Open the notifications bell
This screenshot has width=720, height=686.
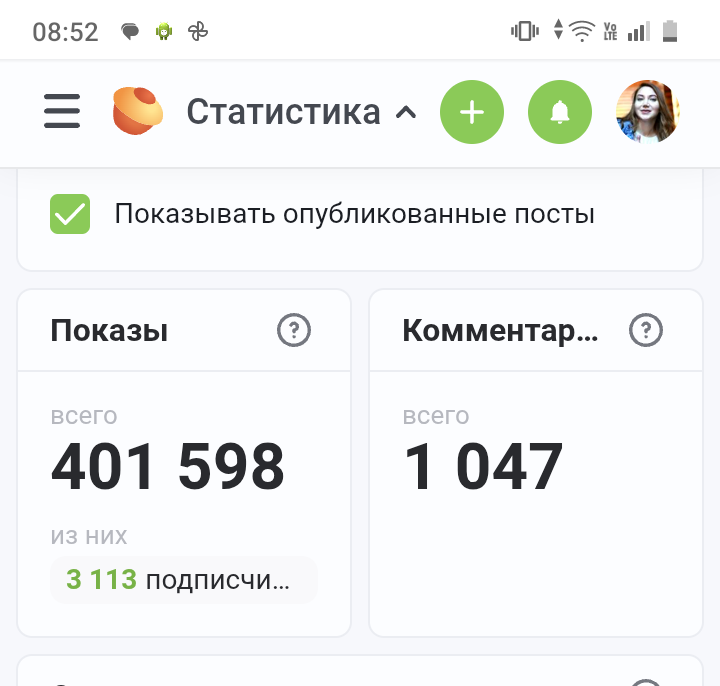pyautogui.click(x=560, y=112)
